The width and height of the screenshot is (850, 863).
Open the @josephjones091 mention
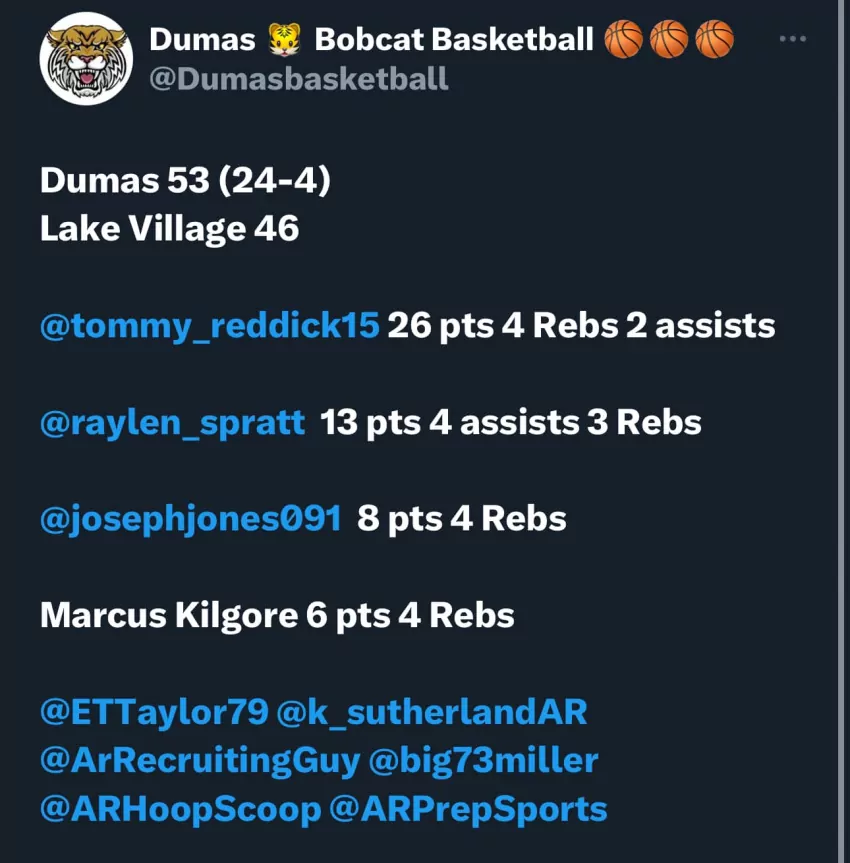(x=190, y=518)
